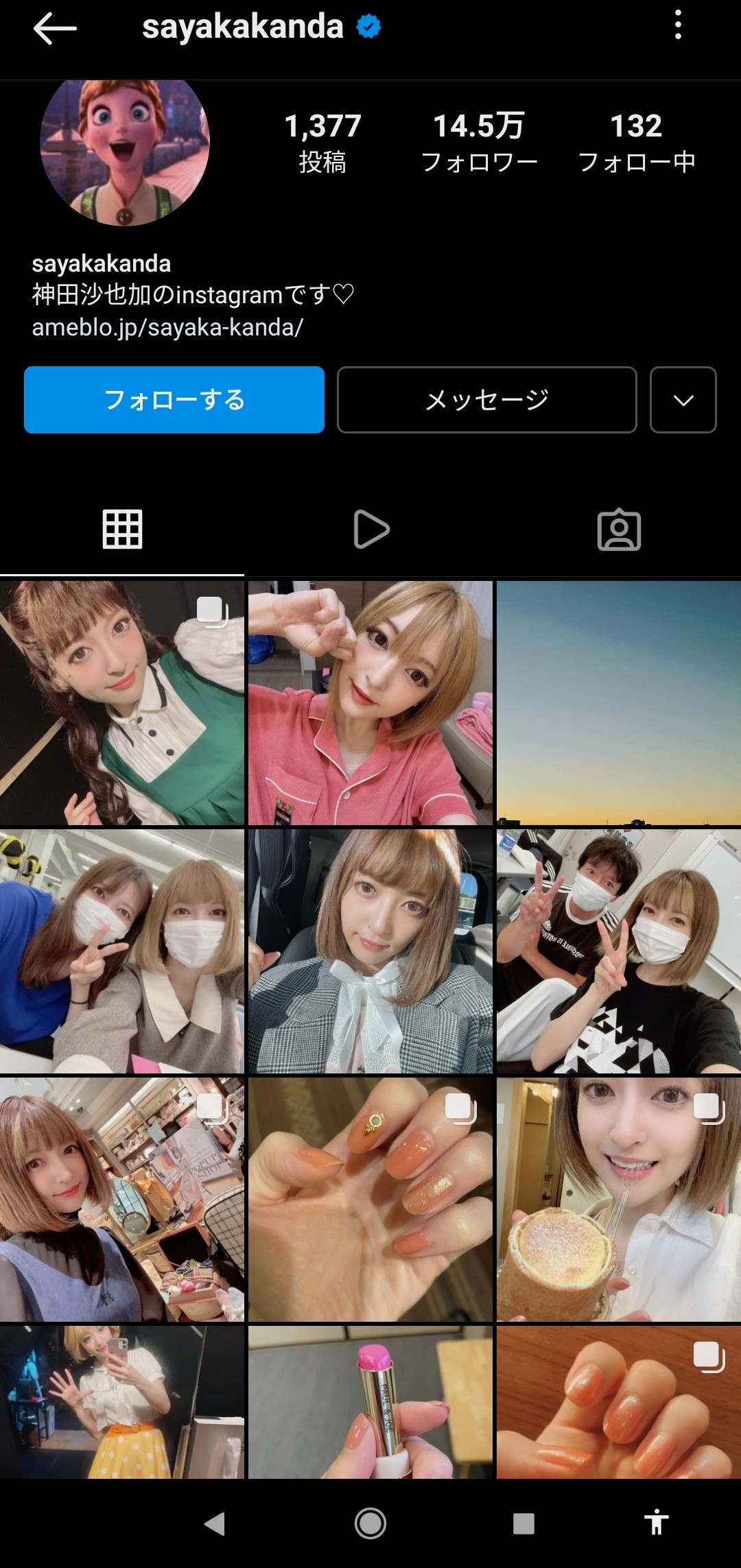Viewport: 741px width, 1568px height.
Task: Expand the suggested accounts chevron
Action: 683,400
